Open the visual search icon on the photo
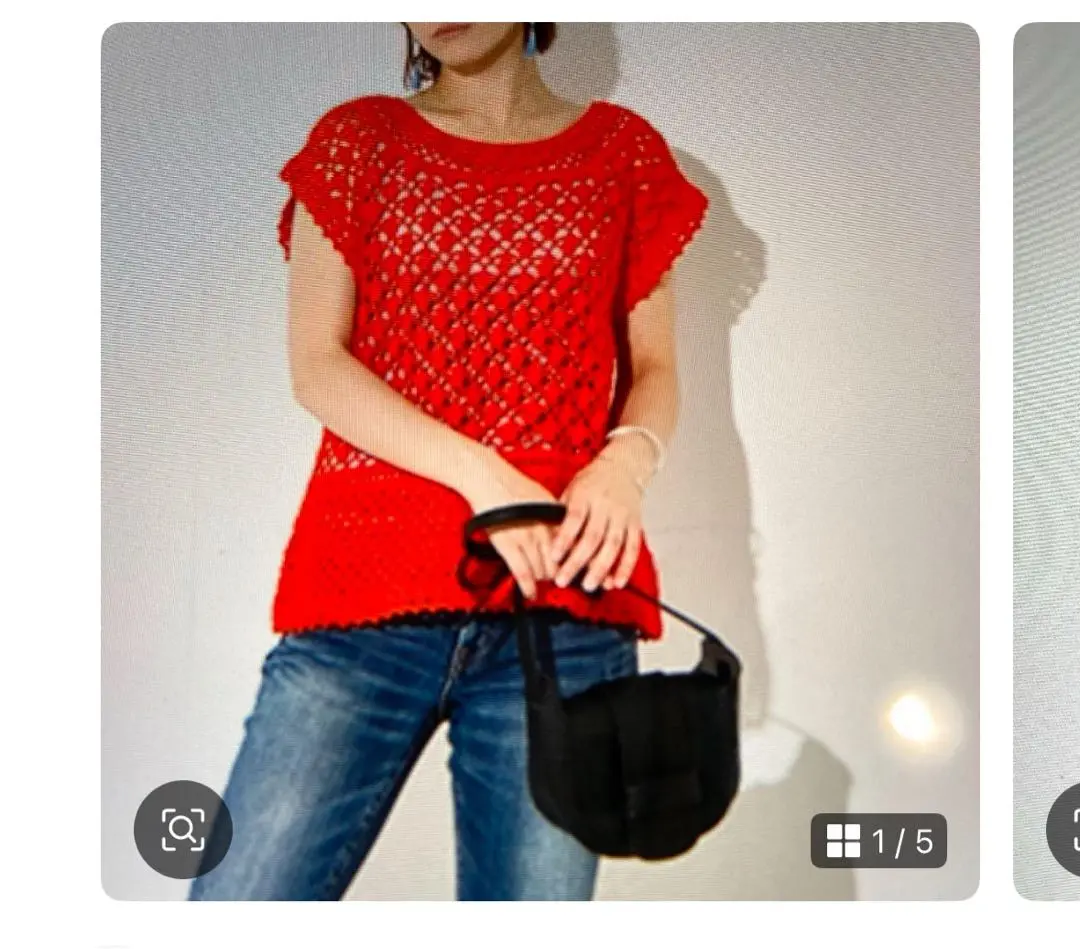This screenshot has height=949, width=1080. click(x=183, y=829)
